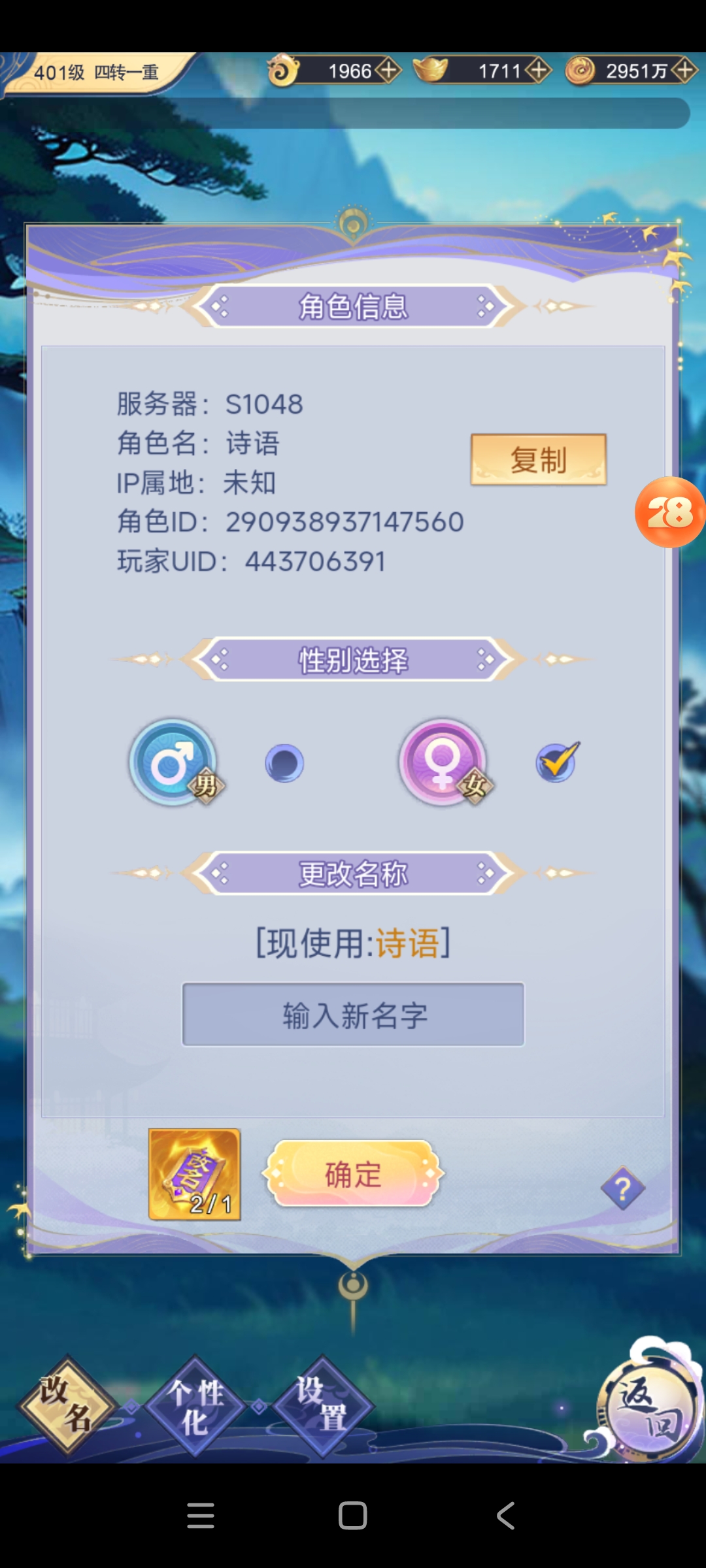Copy the character ID with 复制 button
Viewport: 706px width, 1568px height.
coord(538,459)
